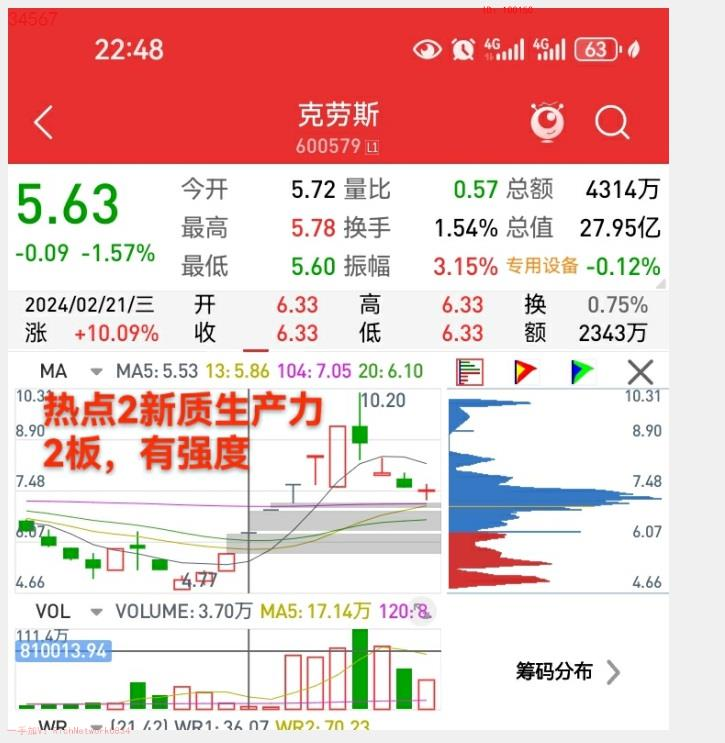
Task: Select the green-blue flag chip icon
Action: [582, 373]
